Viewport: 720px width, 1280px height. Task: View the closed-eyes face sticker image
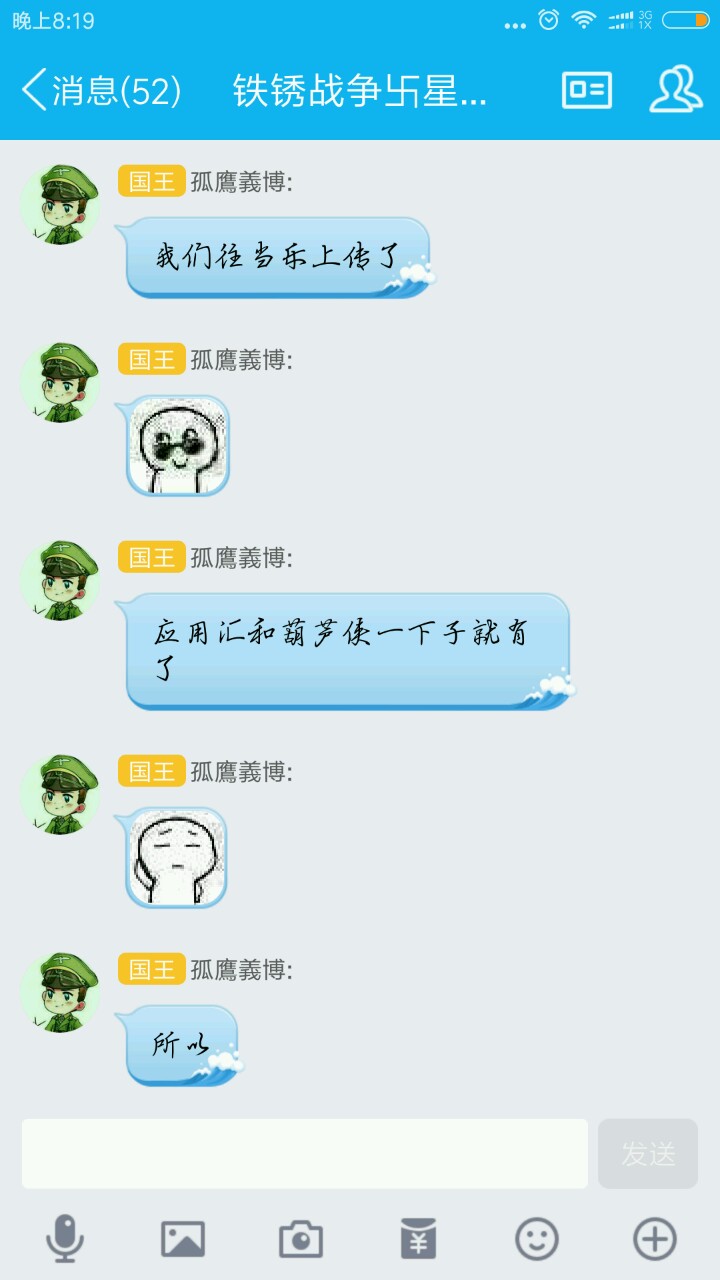point(176,858)
